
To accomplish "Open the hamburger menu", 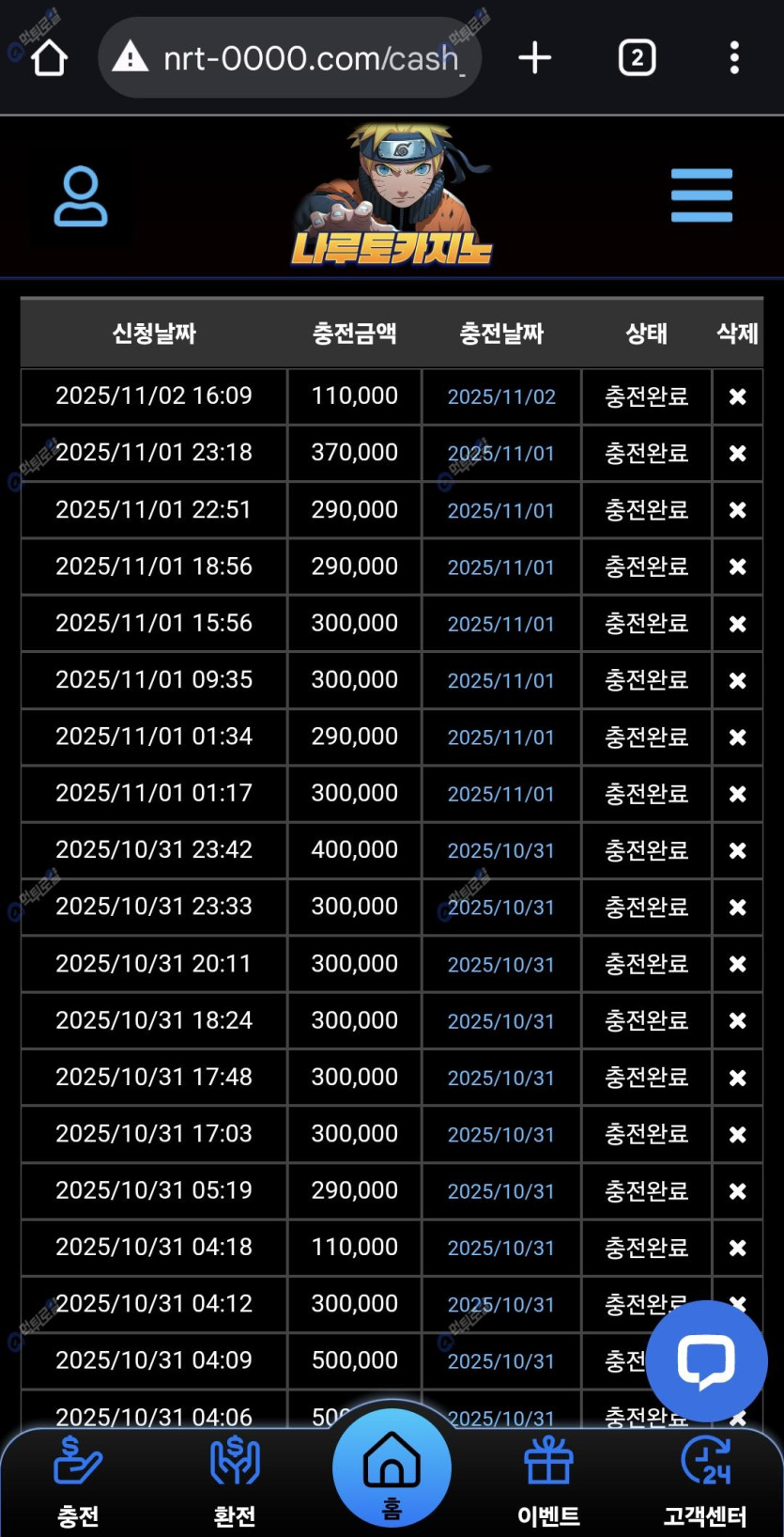I will coord(701,196).
